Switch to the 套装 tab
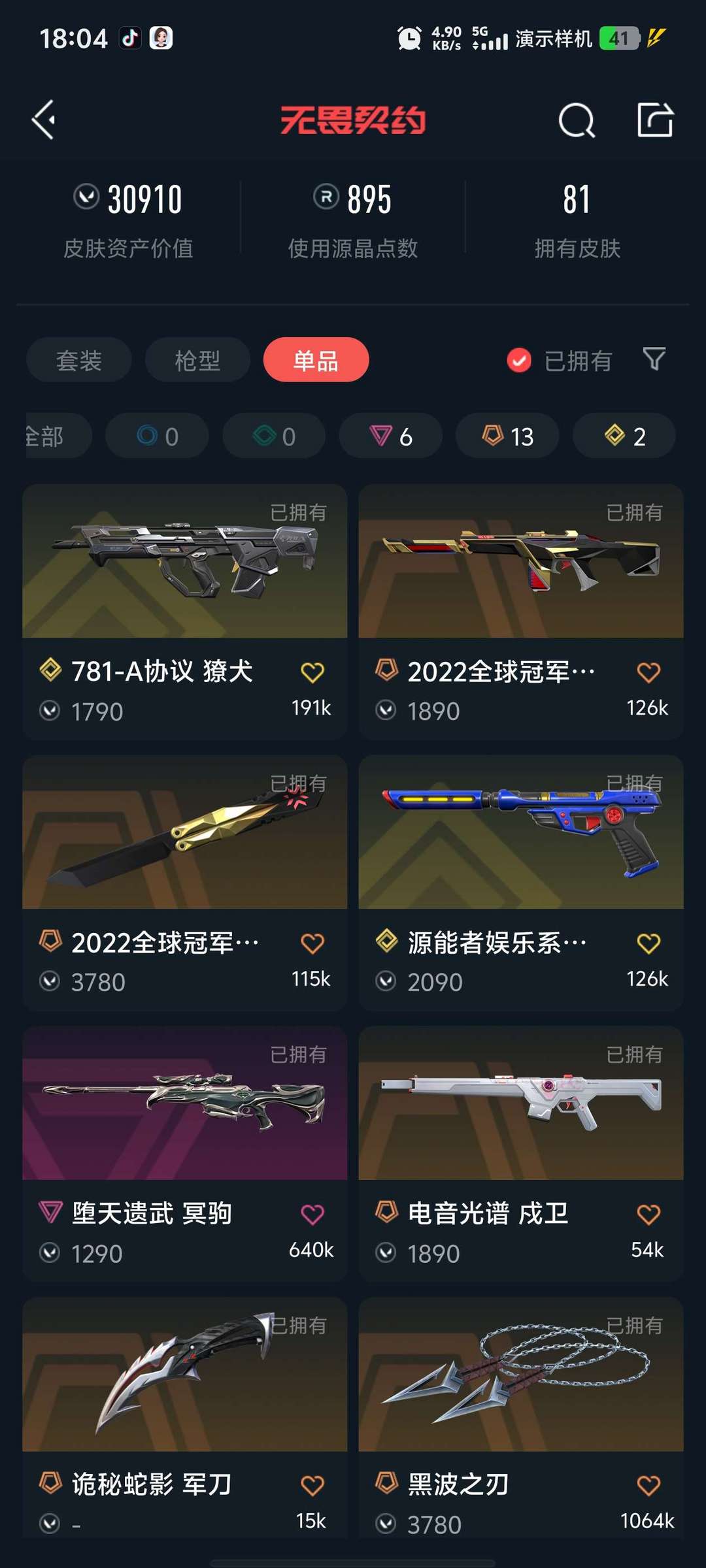Screen dimensions: 706x1568 pos(79,360)
